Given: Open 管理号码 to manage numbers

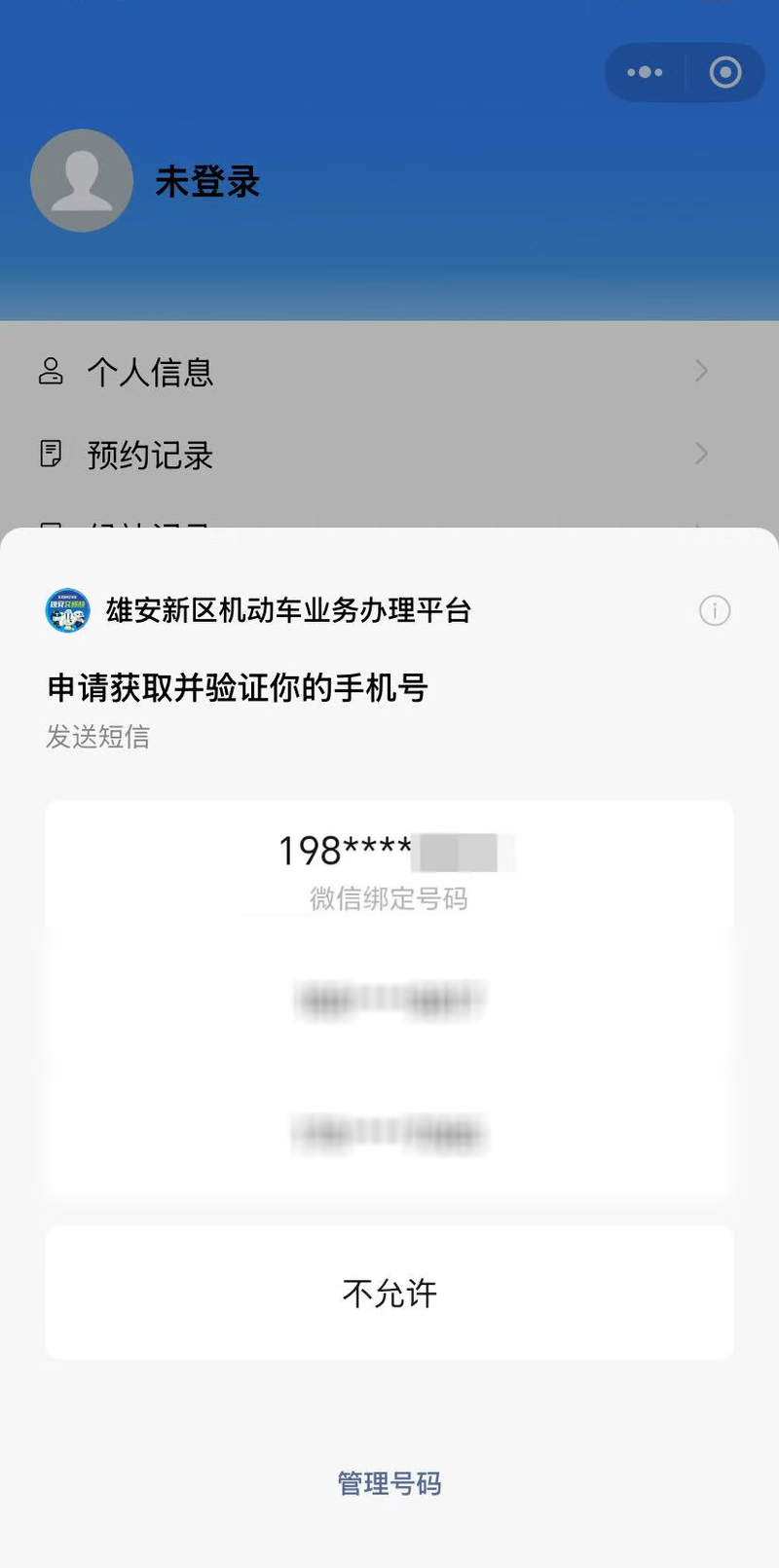Looking at the screenshot, I should tap(389, 1483).
